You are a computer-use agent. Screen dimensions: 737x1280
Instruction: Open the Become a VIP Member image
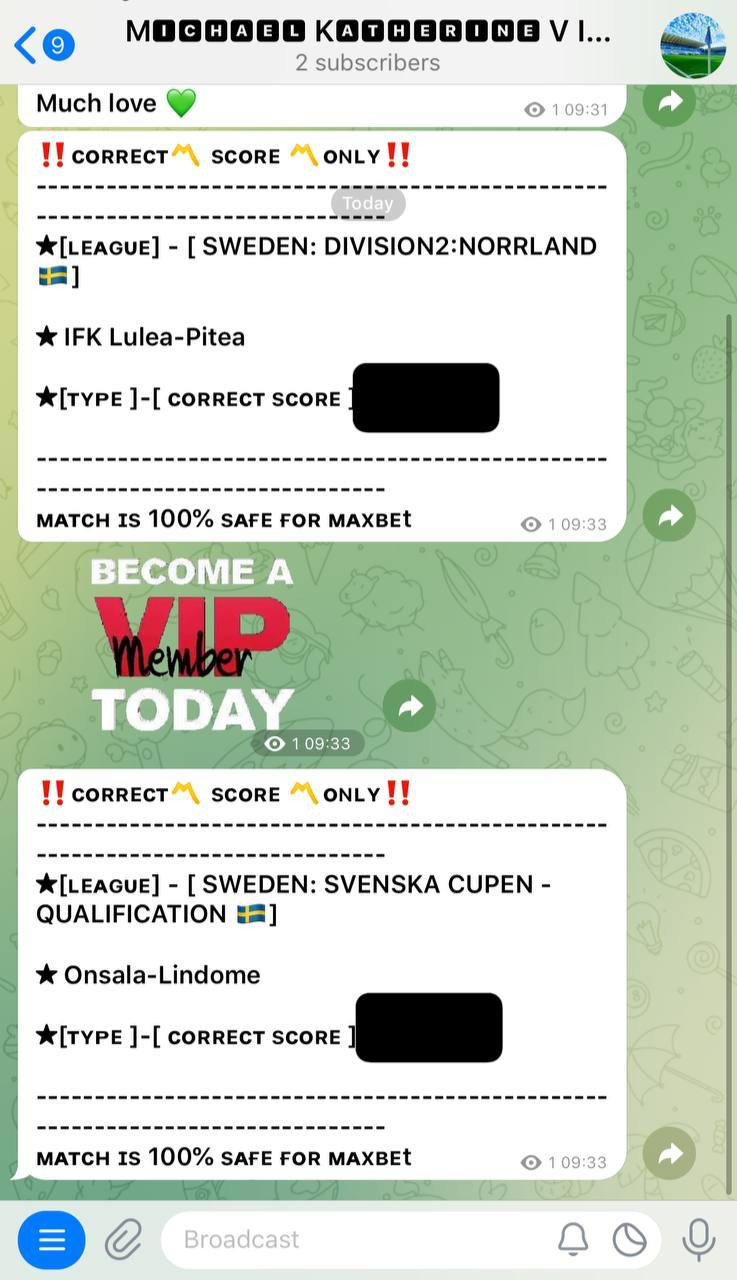pos(192,645)
